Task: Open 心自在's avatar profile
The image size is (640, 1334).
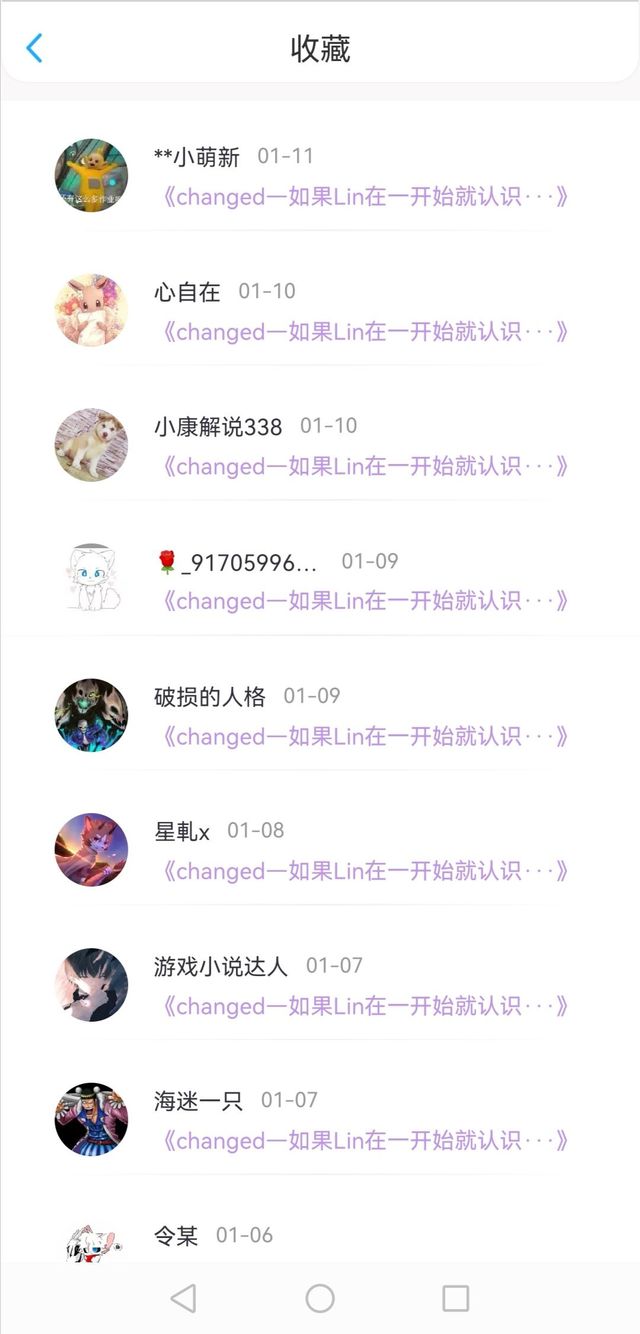Action: (x=91, y=310)
